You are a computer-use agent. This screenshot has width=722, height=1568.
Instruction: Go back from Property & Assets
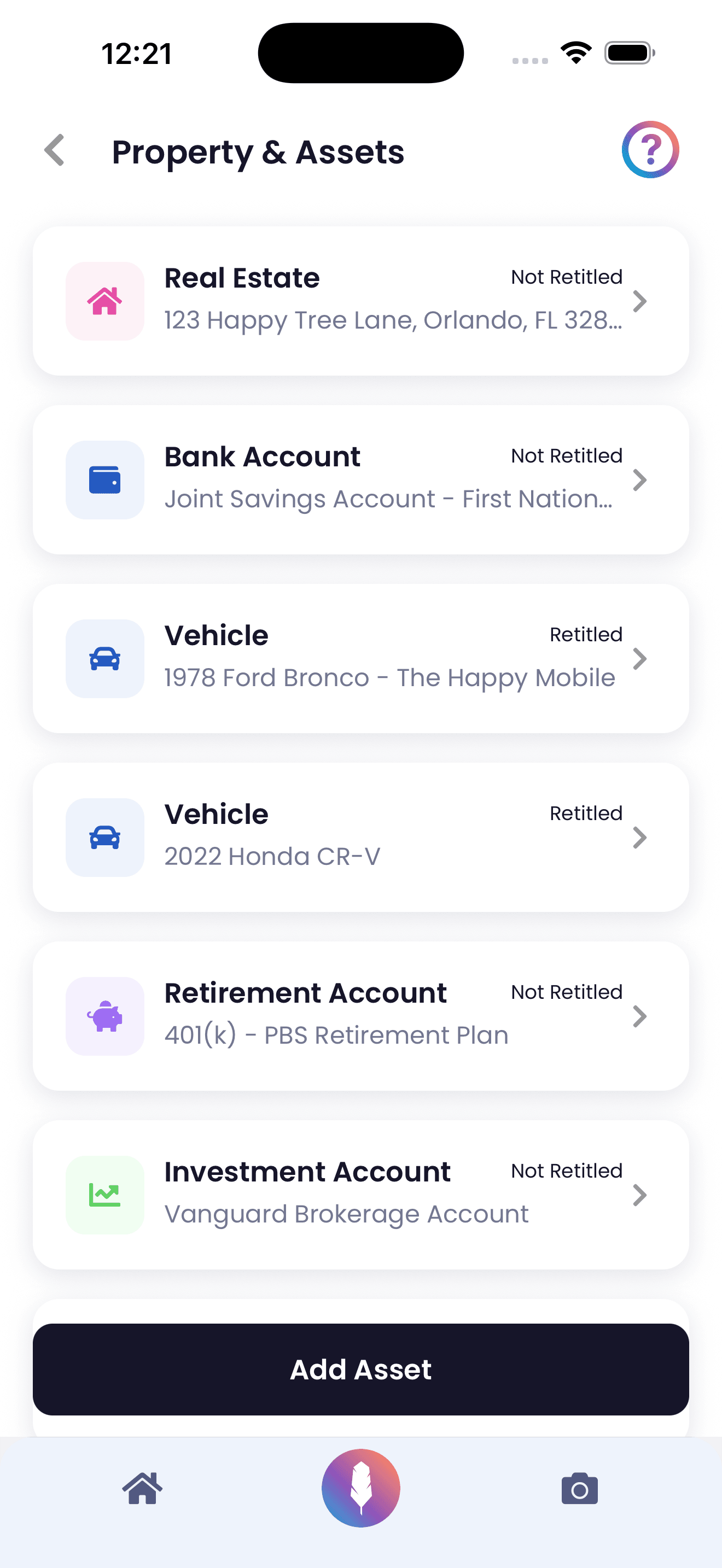click(x=55, y=150)
